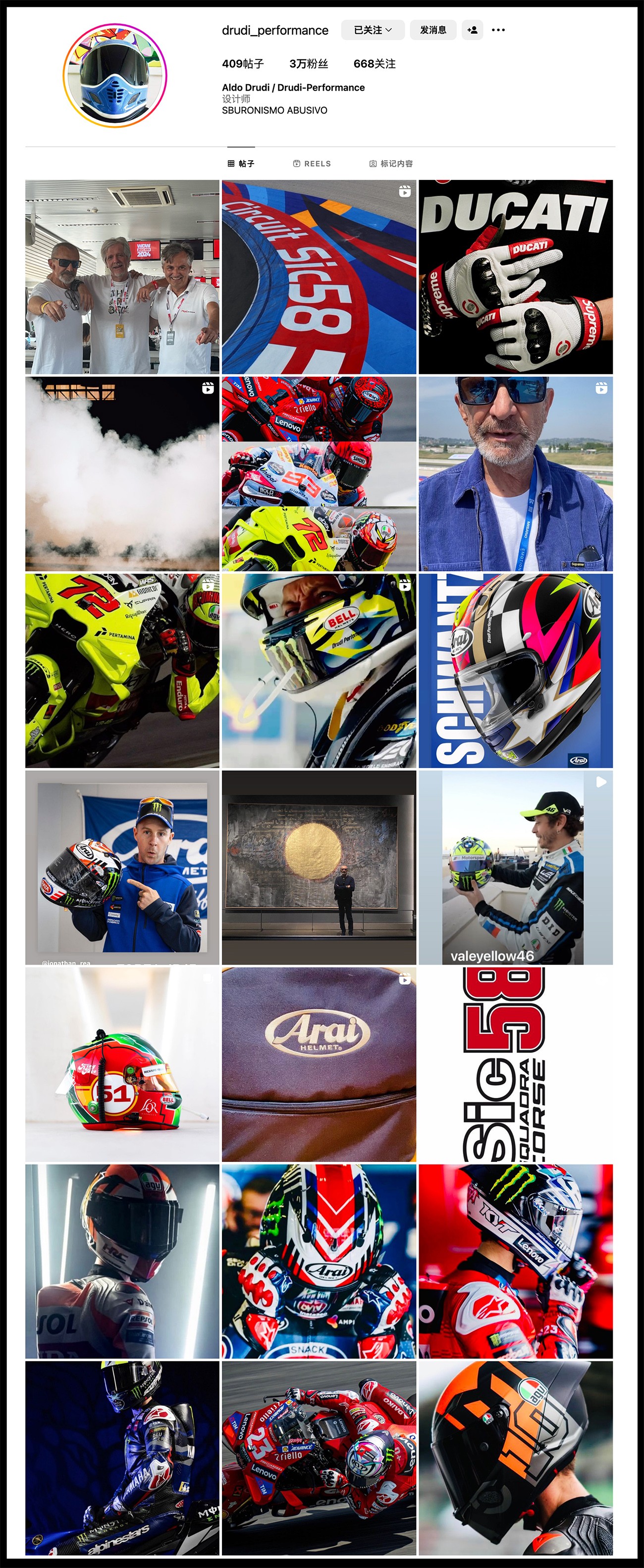Image resolution: width=644 pixels, height=1568 pixels.
Task: Open the Circuit Sic58 reel post
Action: 319,277
